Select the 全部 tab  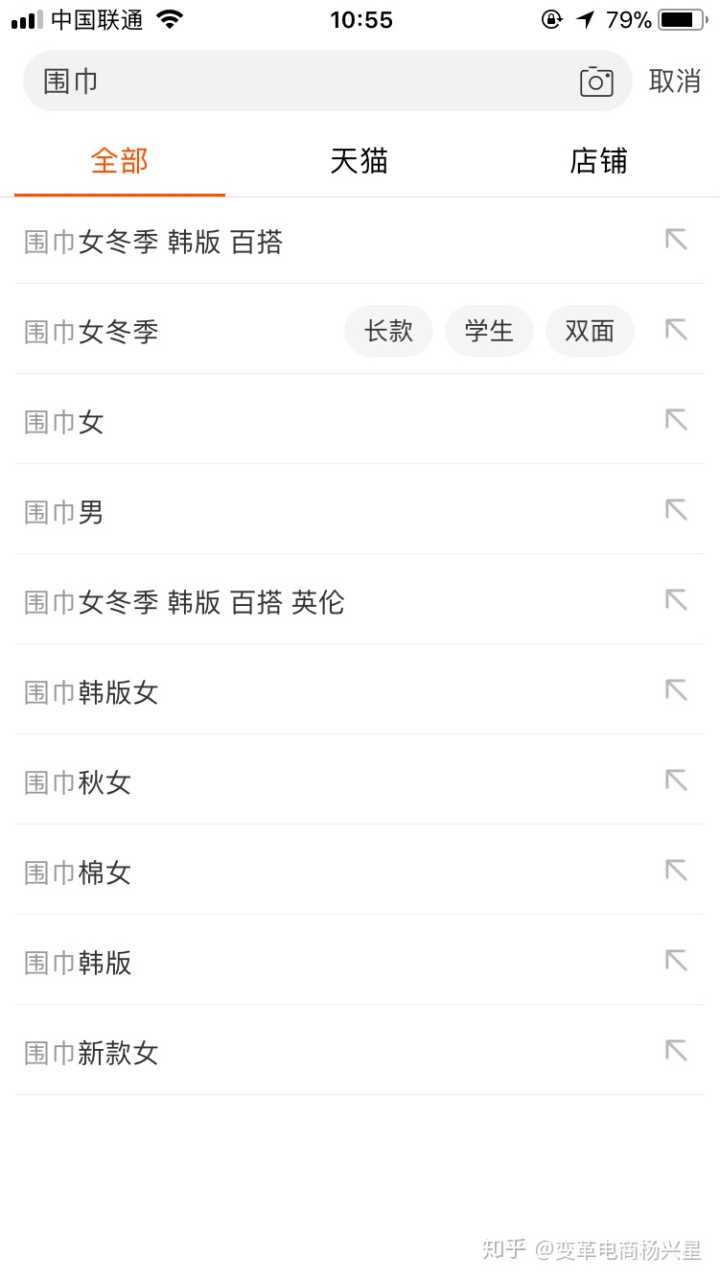(x=119, y=161)
